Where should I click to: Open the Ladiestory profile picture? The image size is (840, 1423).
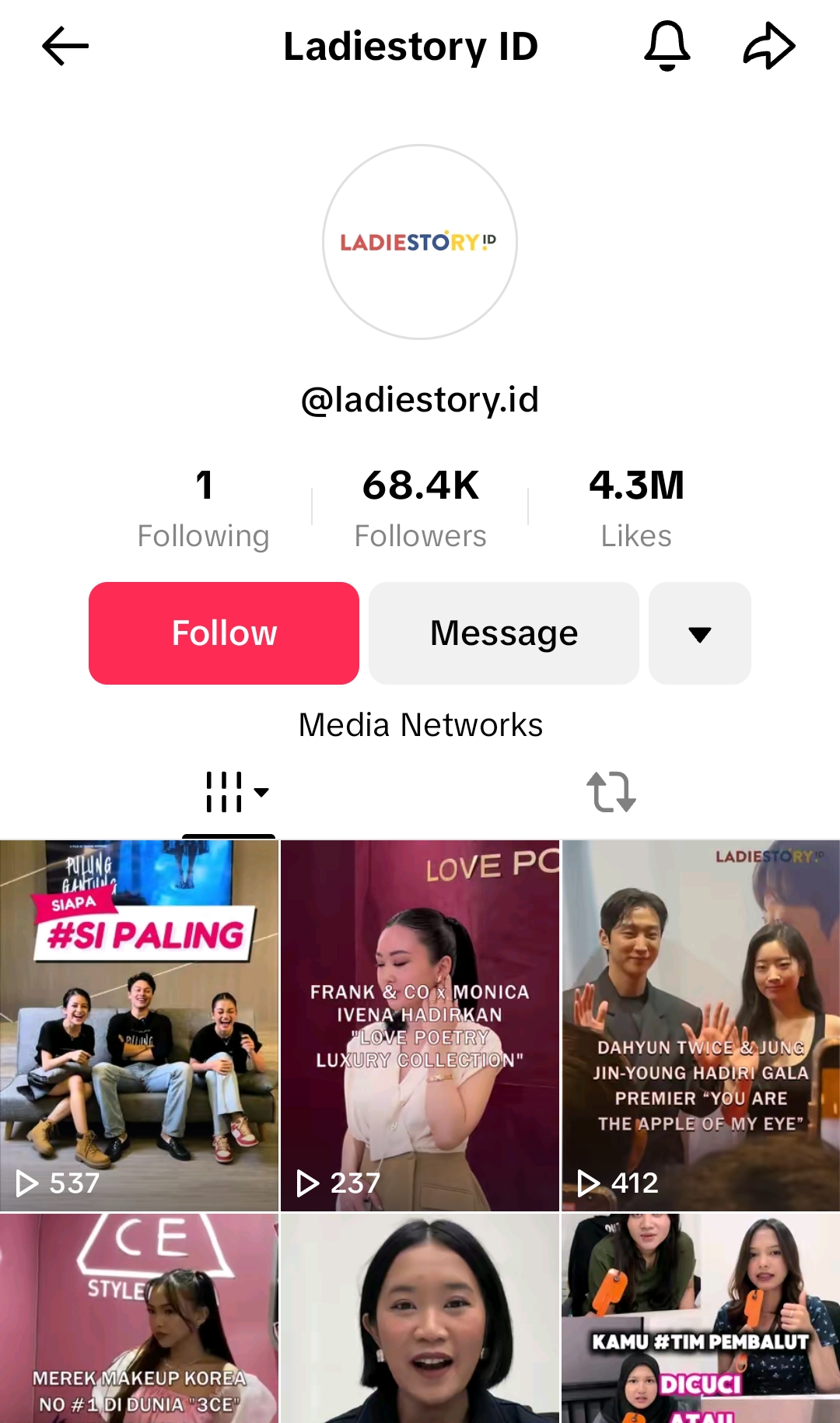[420, 242]
